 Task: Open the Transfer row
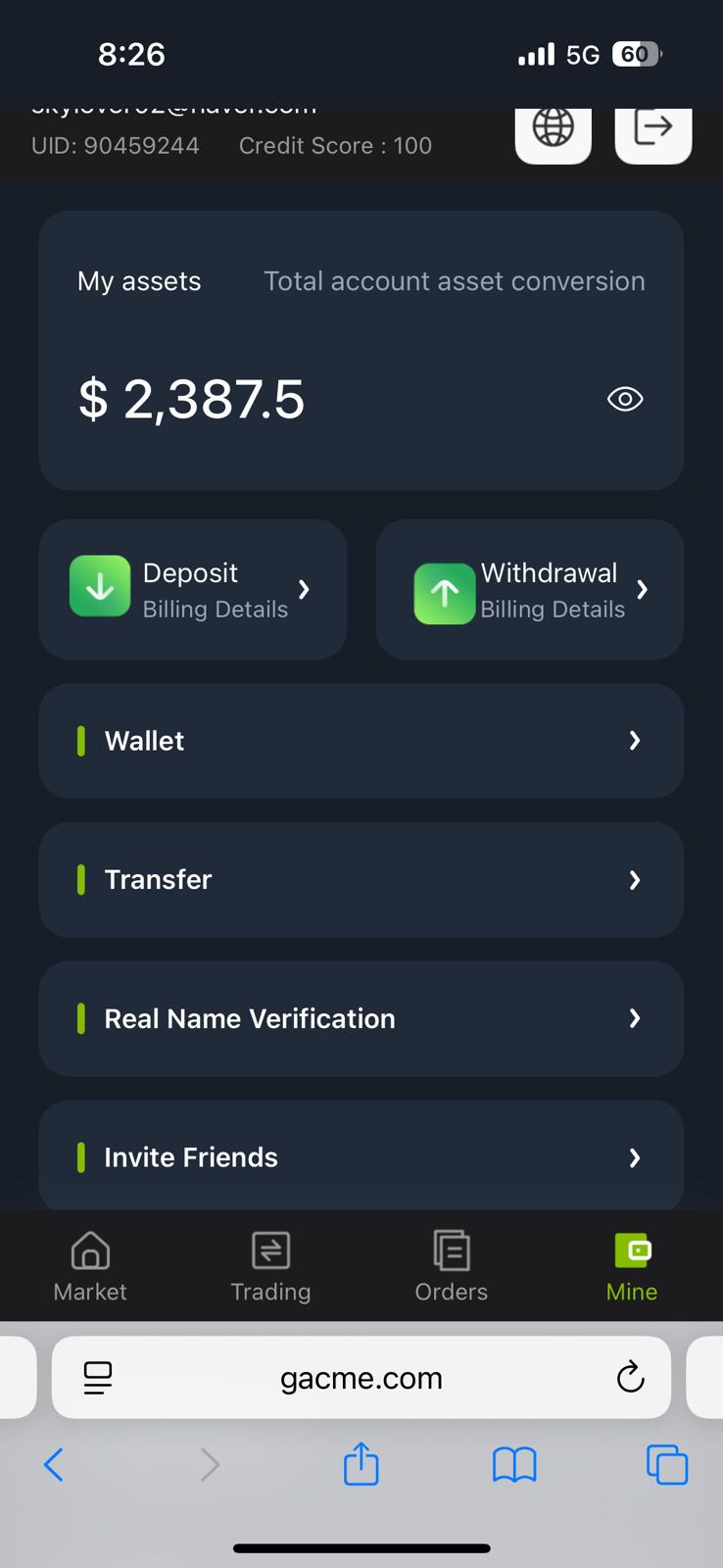pos(361,880)
